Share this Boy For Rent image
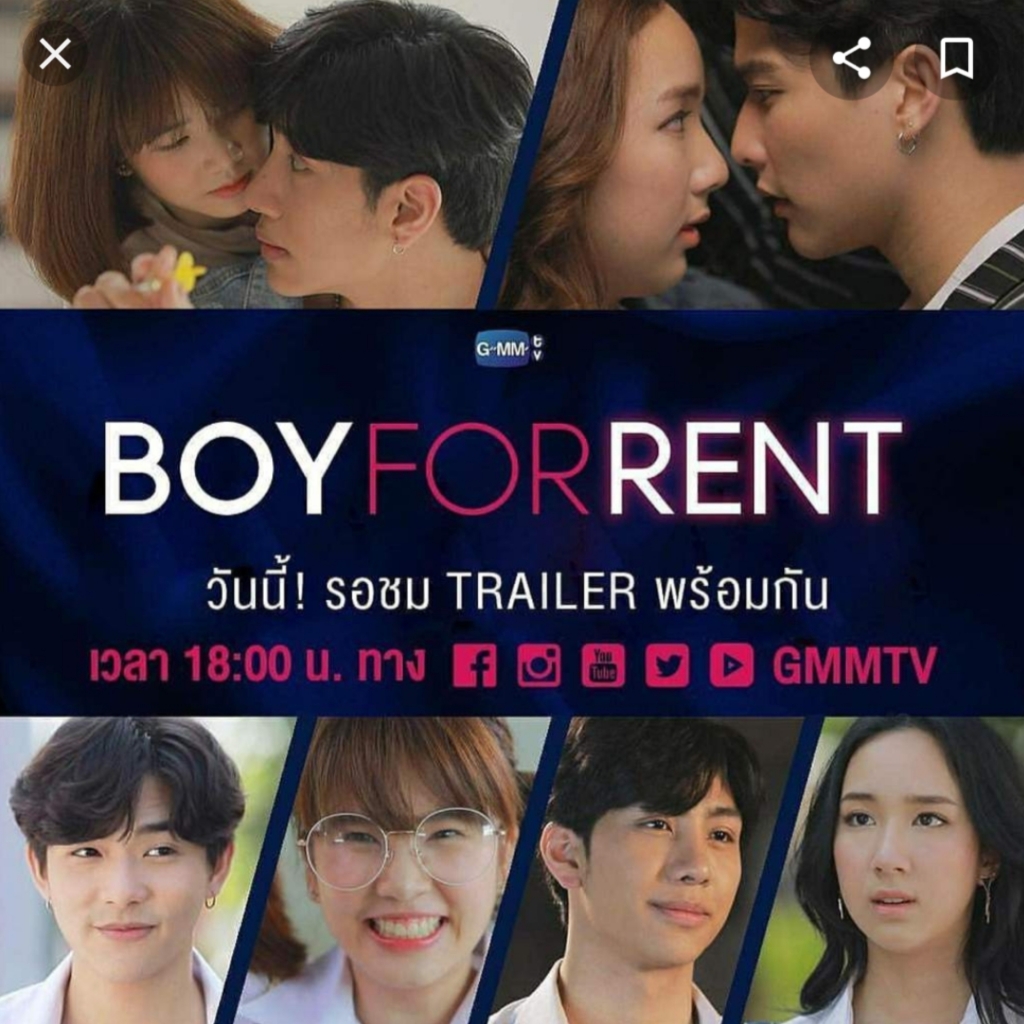The height and width of the screenshot is (1024, 1024). pos(851,58)
